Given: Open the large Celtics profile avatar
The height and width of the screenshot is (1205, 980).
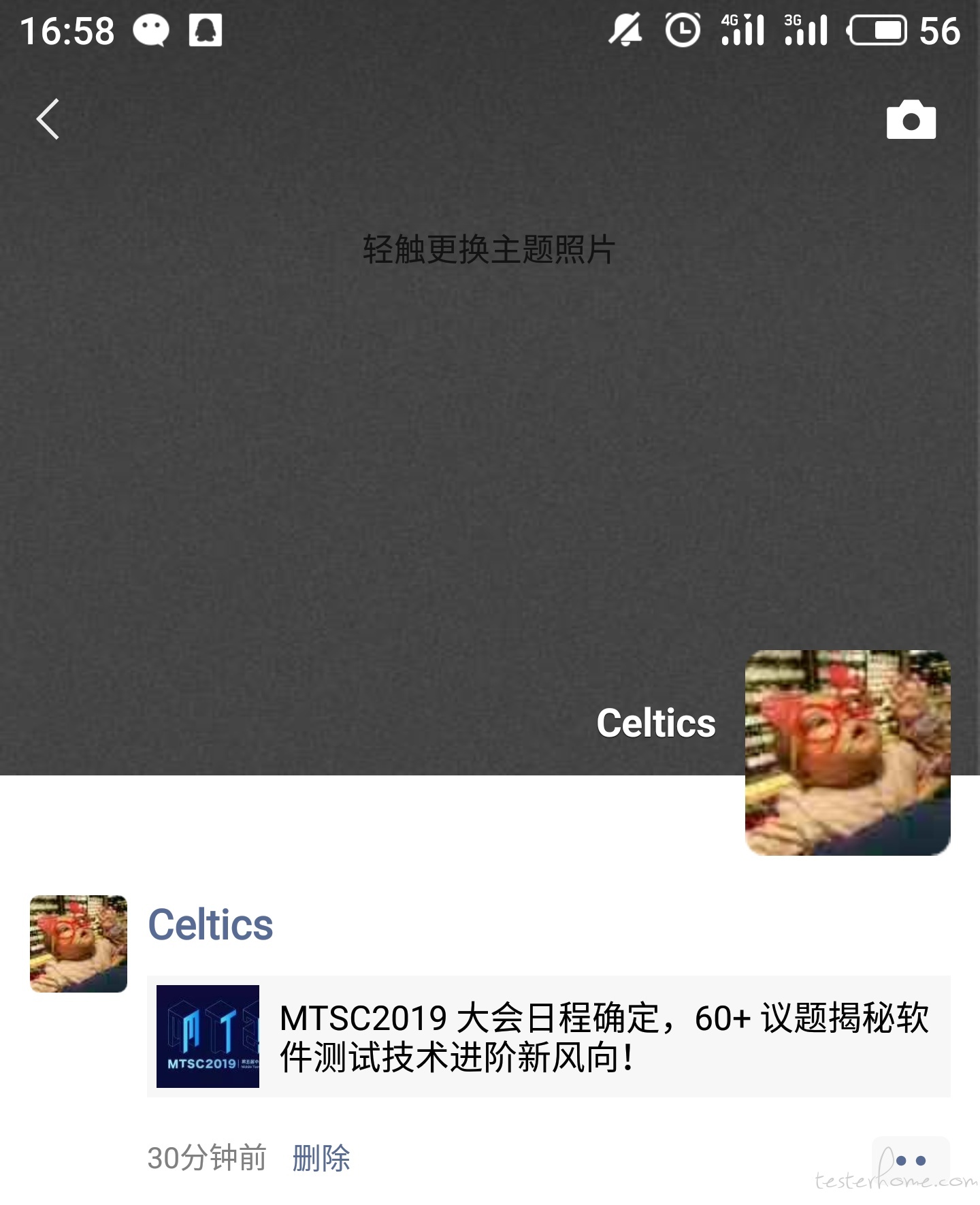Looking at the screenshot, I should pos(847,753).
